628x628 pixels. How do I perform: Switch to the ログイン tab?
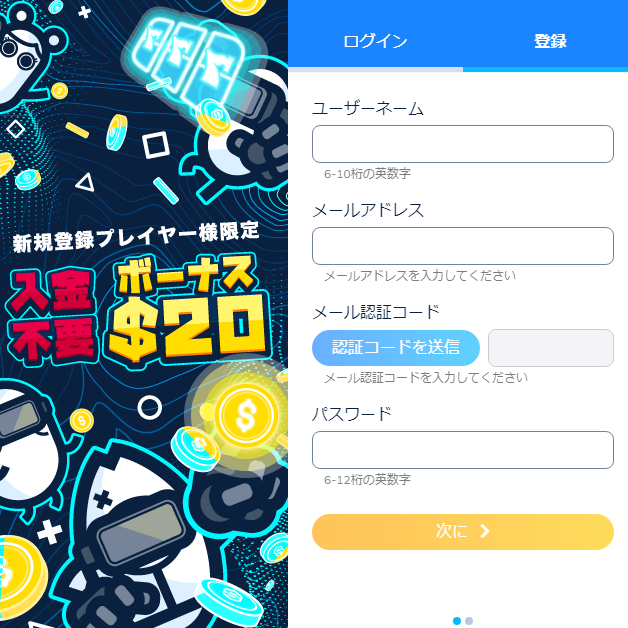[x=375, y=41]
